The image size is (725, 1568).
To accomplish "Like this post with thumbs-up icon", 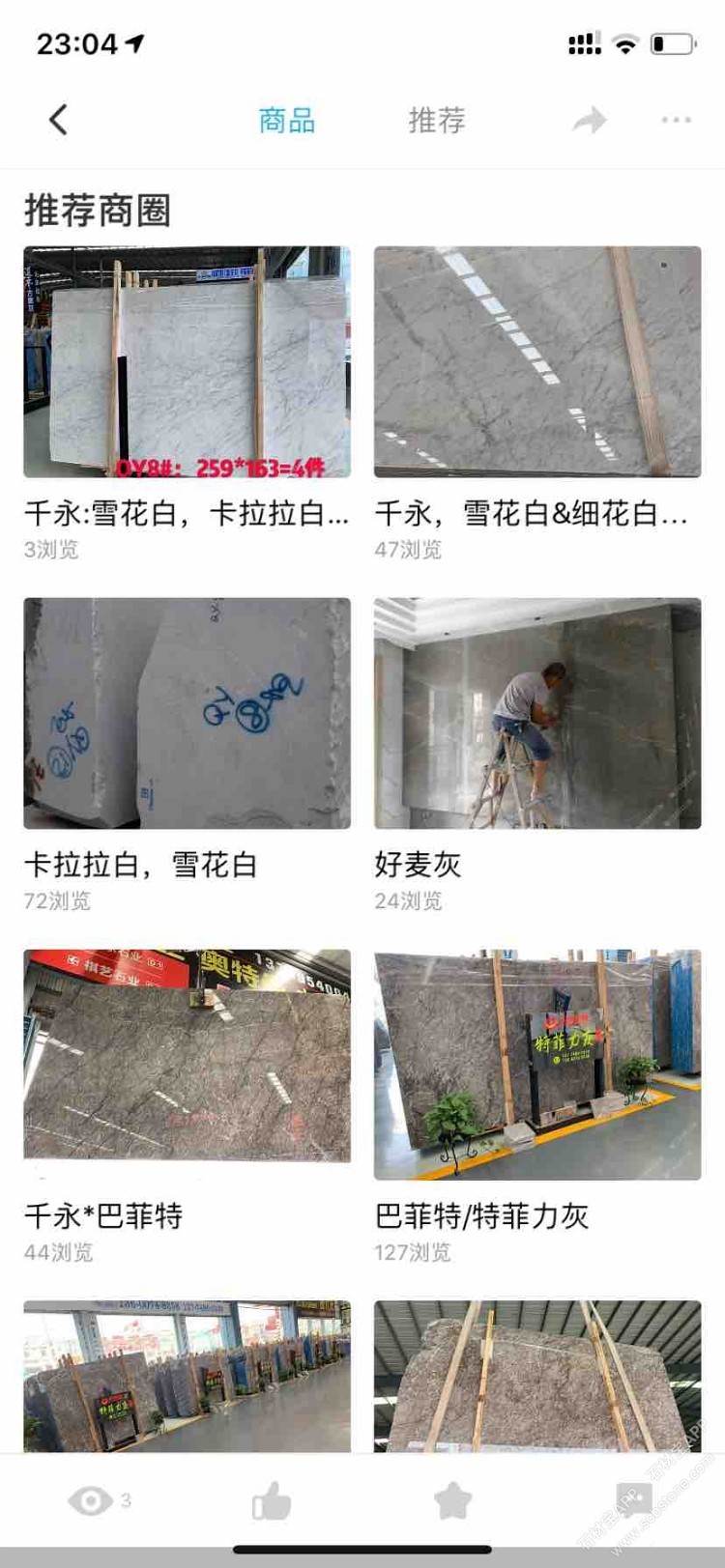I will pos(272,1501).
